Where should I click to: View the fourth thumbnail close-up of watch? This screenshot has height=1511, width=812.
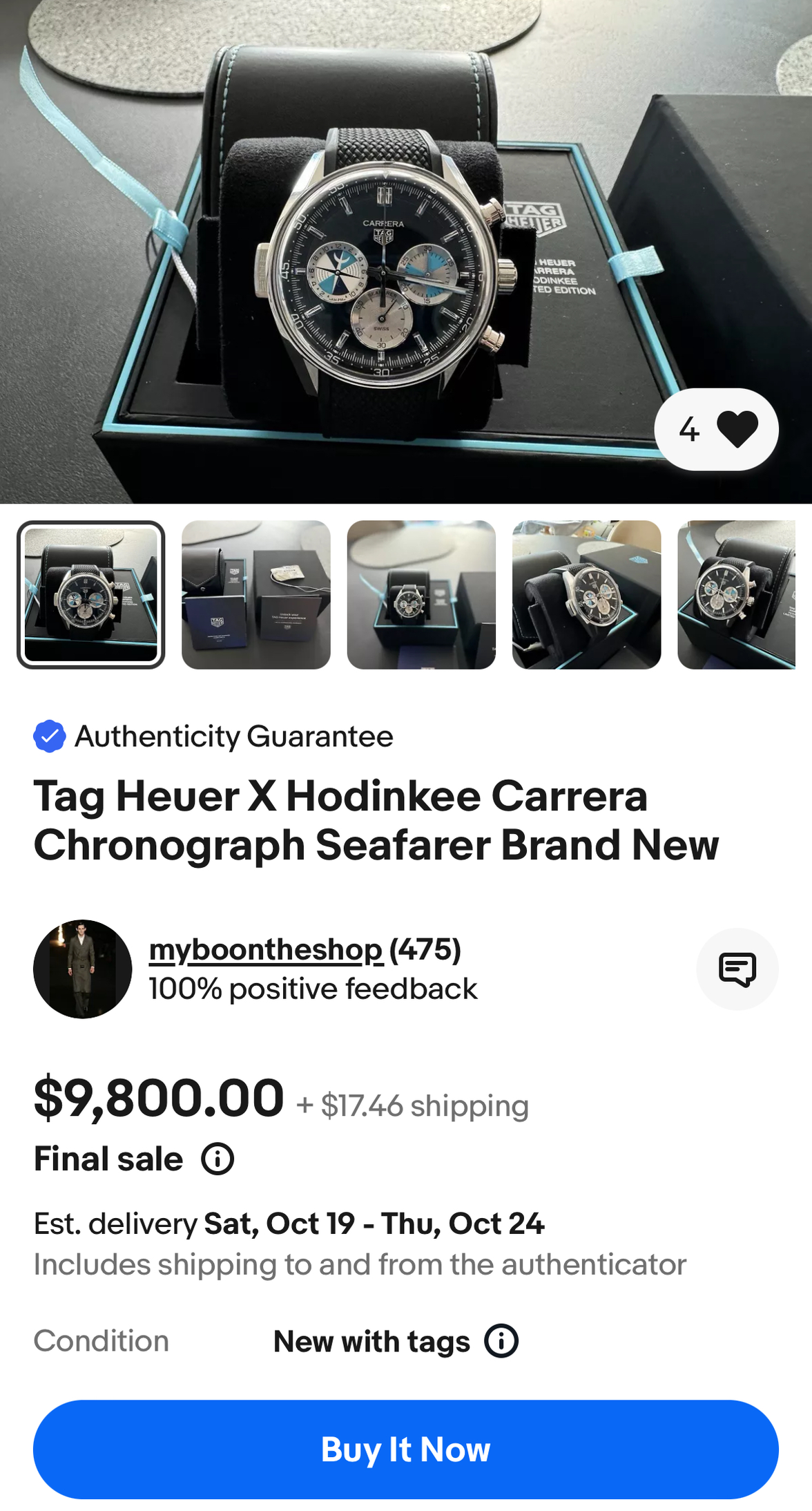[586, 595]
